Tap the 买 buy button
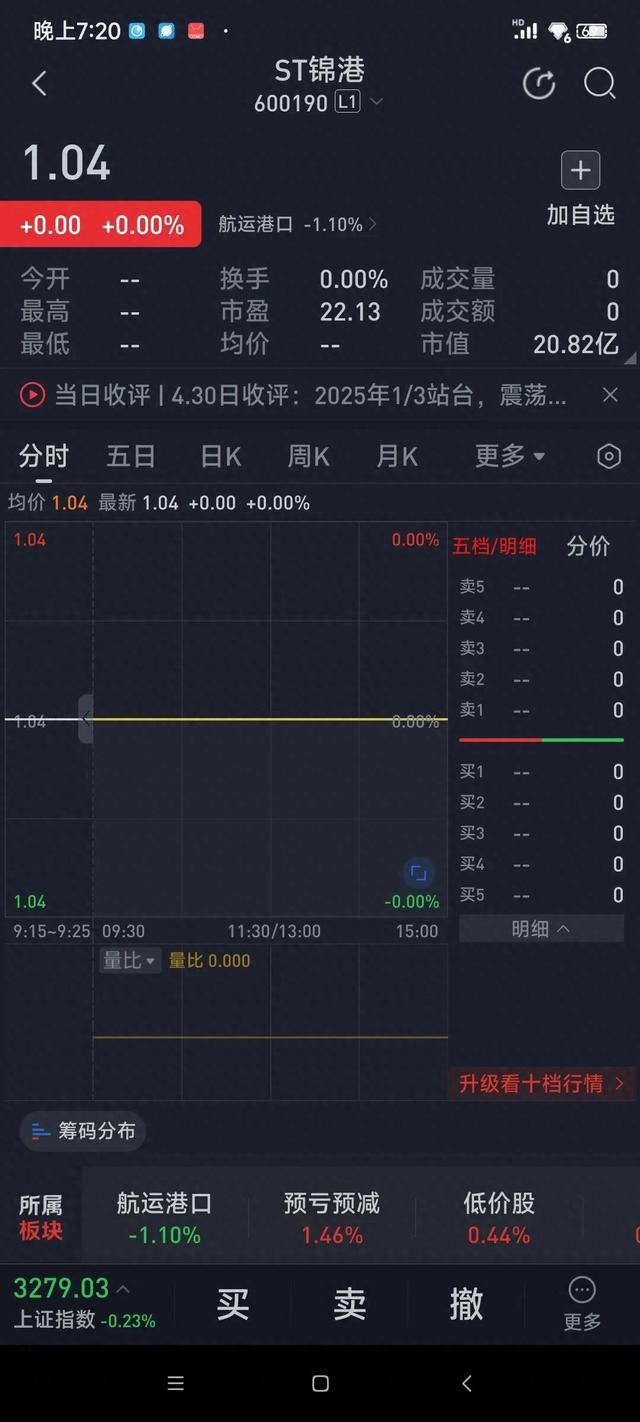Viewport: 640px width, 1422px height. click(x=233, y=1304)
